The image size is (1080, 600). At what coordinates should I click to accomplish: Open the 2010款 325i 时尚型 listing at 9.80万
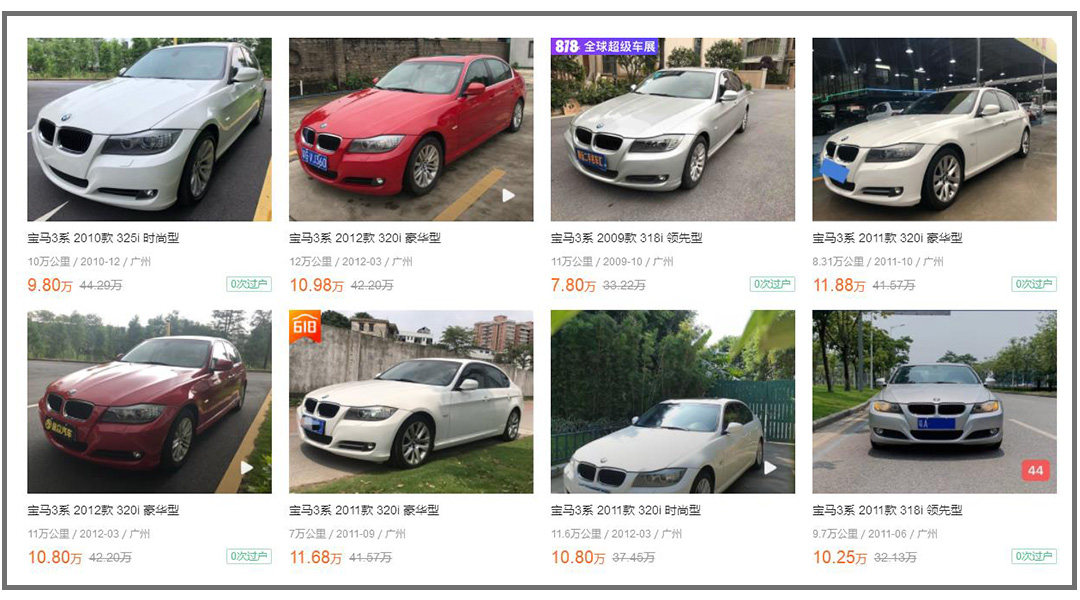click(149, 130)
